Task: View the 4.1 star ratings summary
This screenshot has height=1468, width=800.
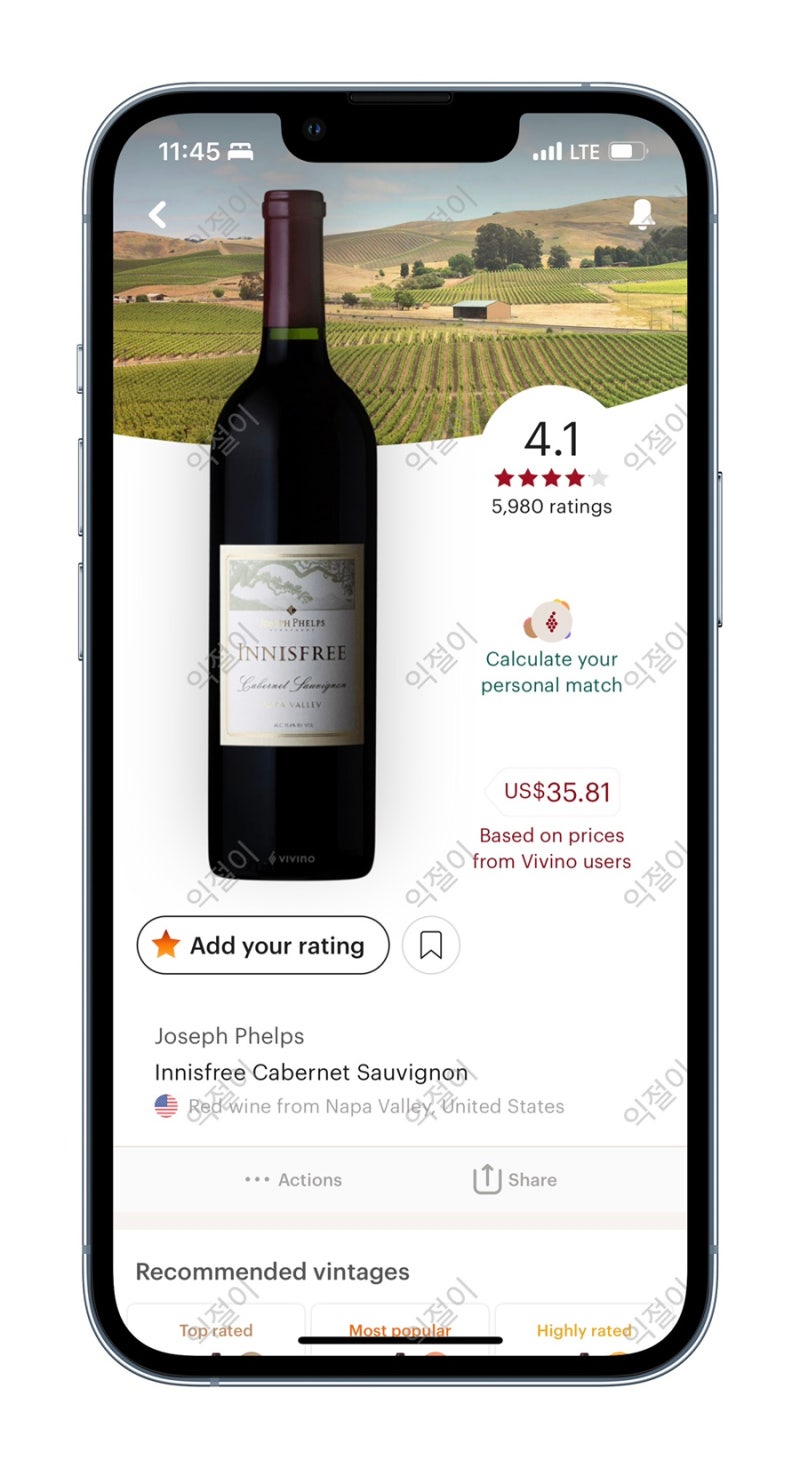Action: (551, 468)
